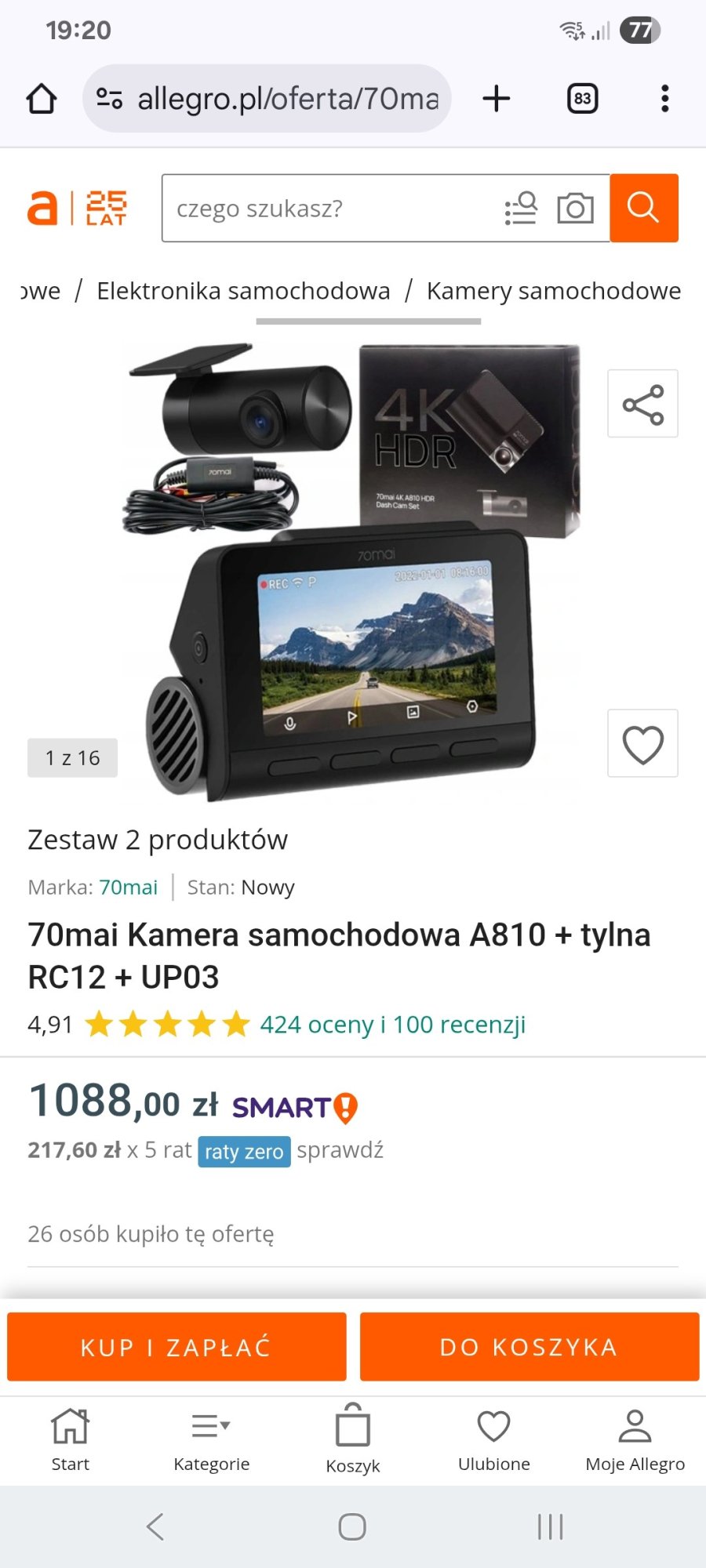Go to the Allegro homepage logo
706x1568 pixels.
pyautogui.click(x=77, y=208)
